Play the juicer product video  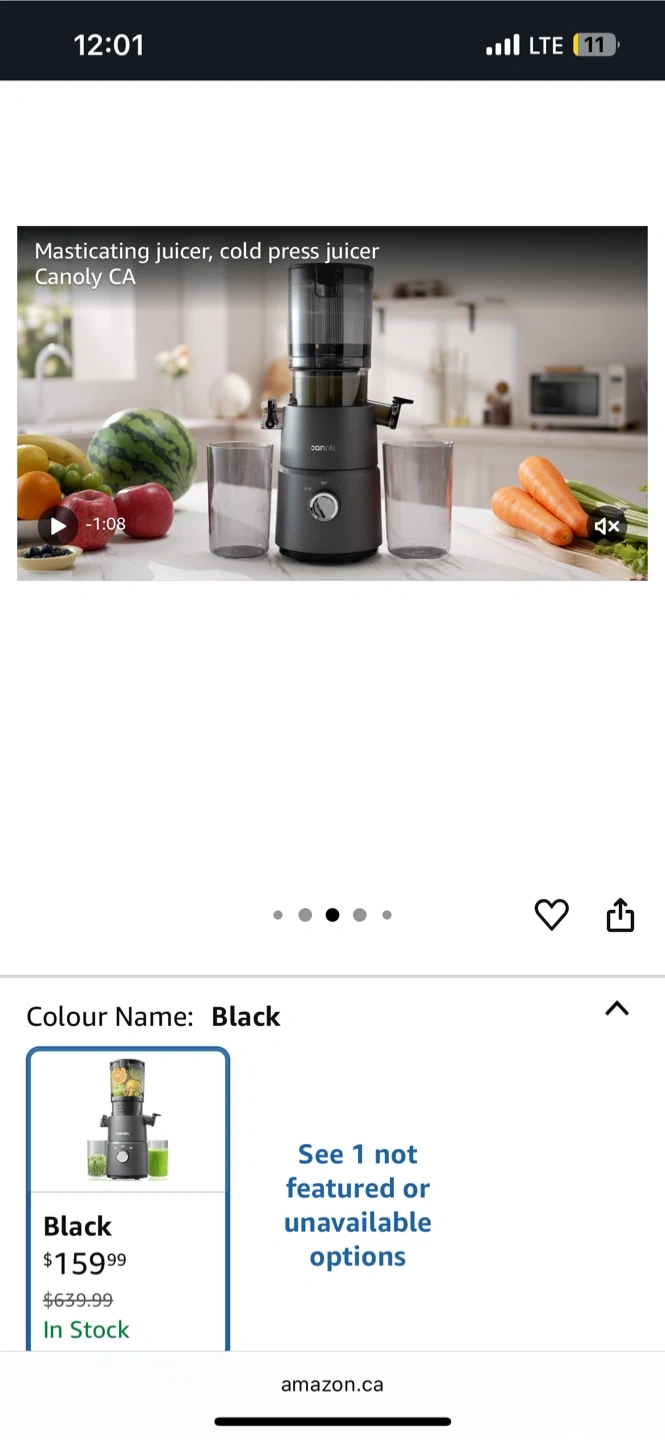point(58,526)
